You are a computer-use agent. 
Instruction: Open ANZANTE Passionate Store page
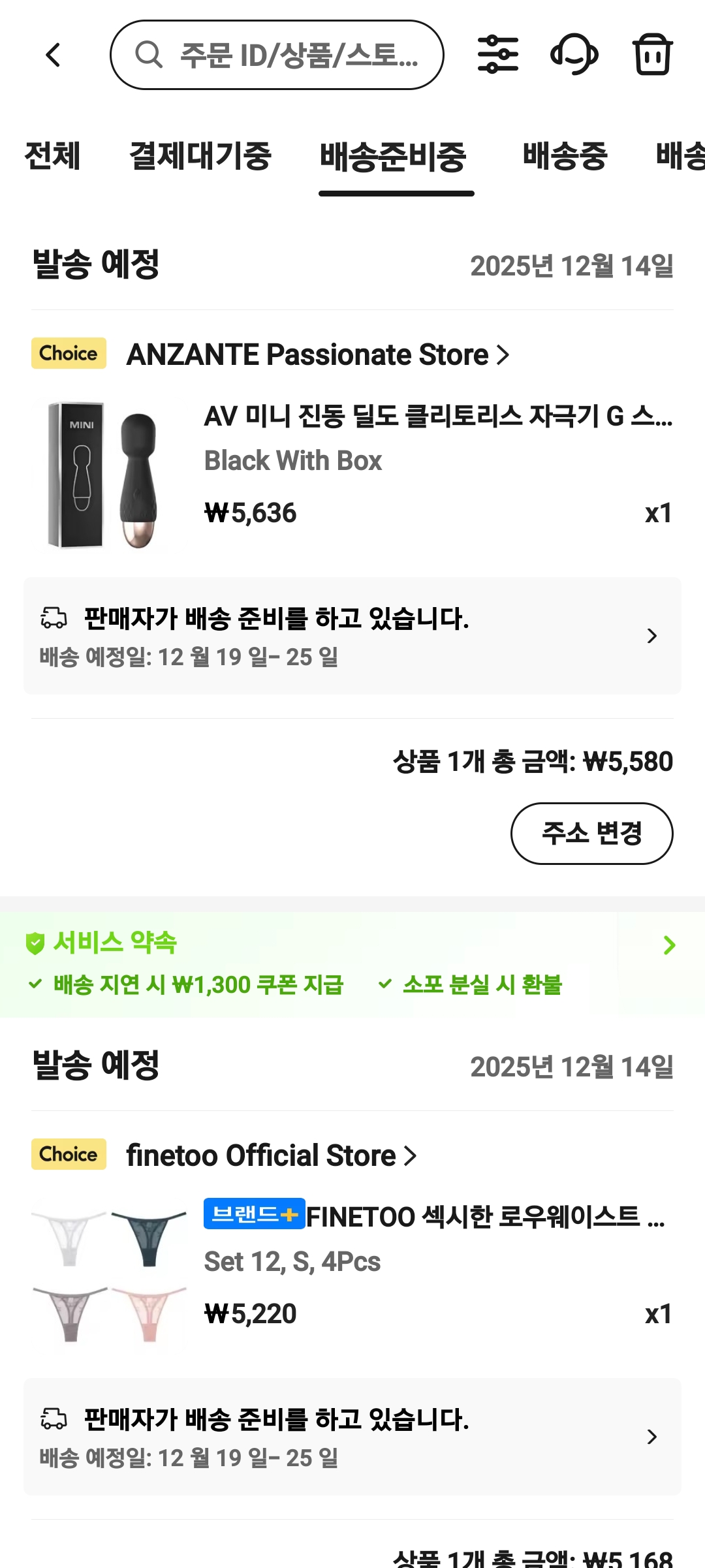pyautogui.click(x=317, y=354)
